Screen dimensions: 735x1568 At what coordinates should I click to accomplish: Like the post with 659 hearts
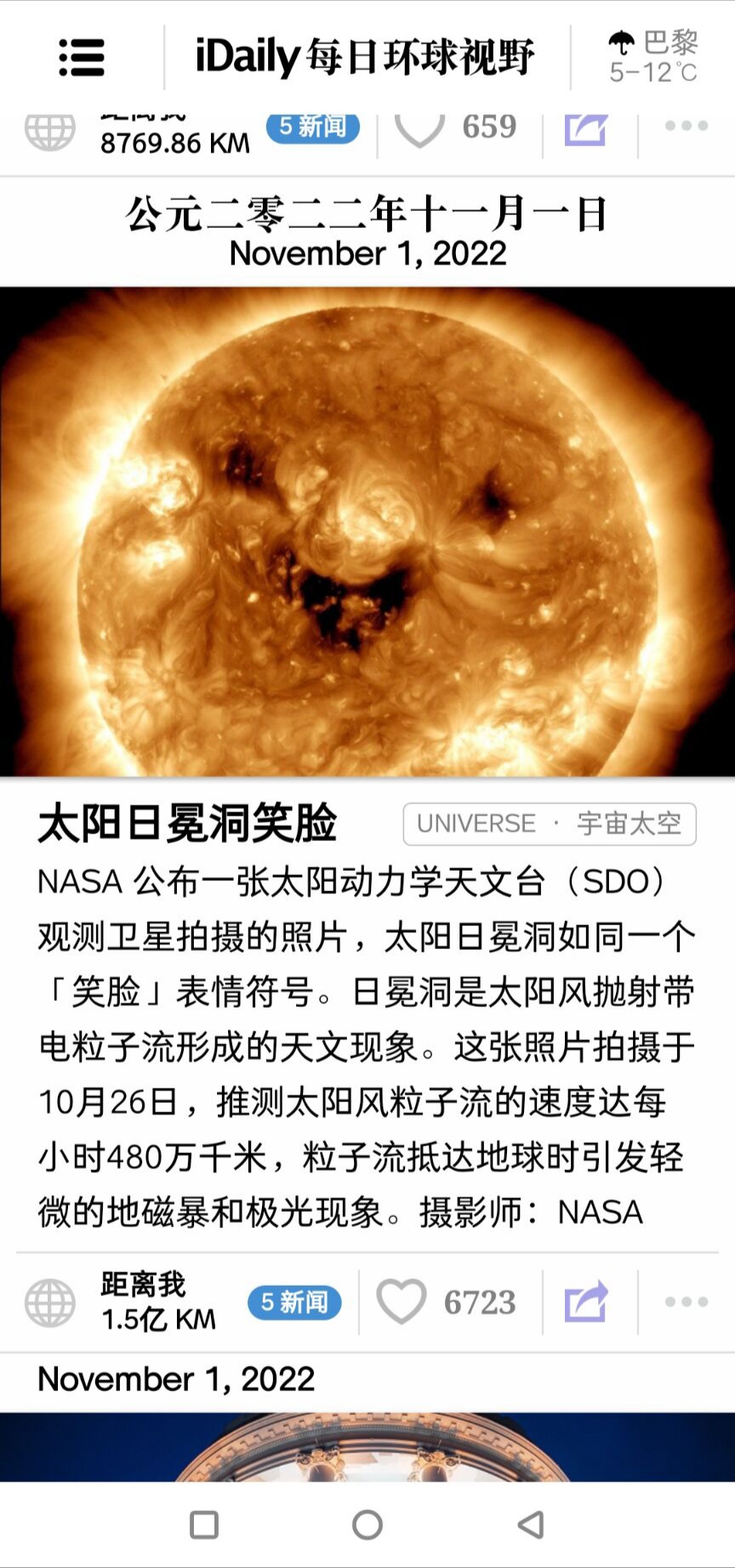point(420,129)
